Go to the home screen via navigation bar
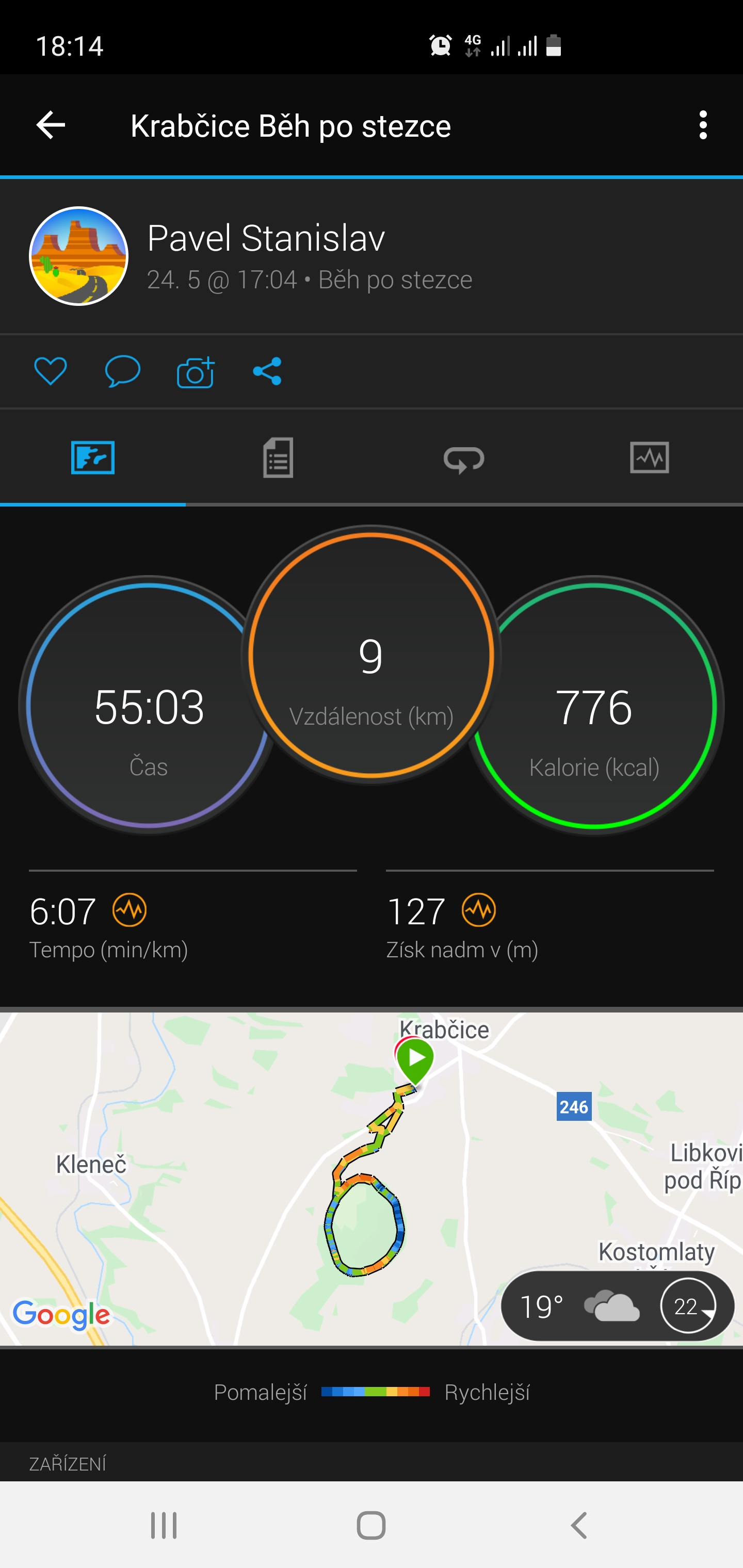743x1568 pixels. 371,1525
